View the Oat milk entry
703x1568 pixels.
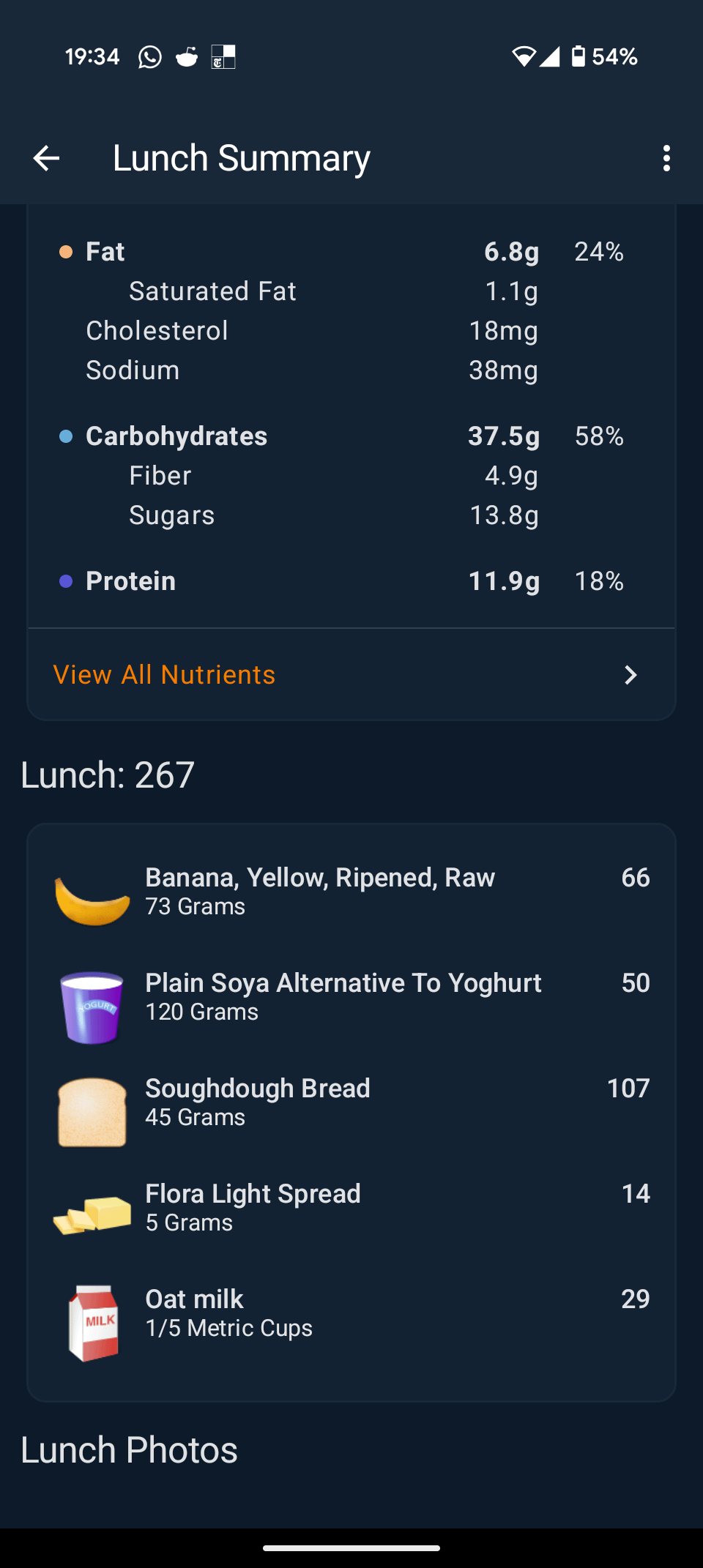click(351, 1313)
